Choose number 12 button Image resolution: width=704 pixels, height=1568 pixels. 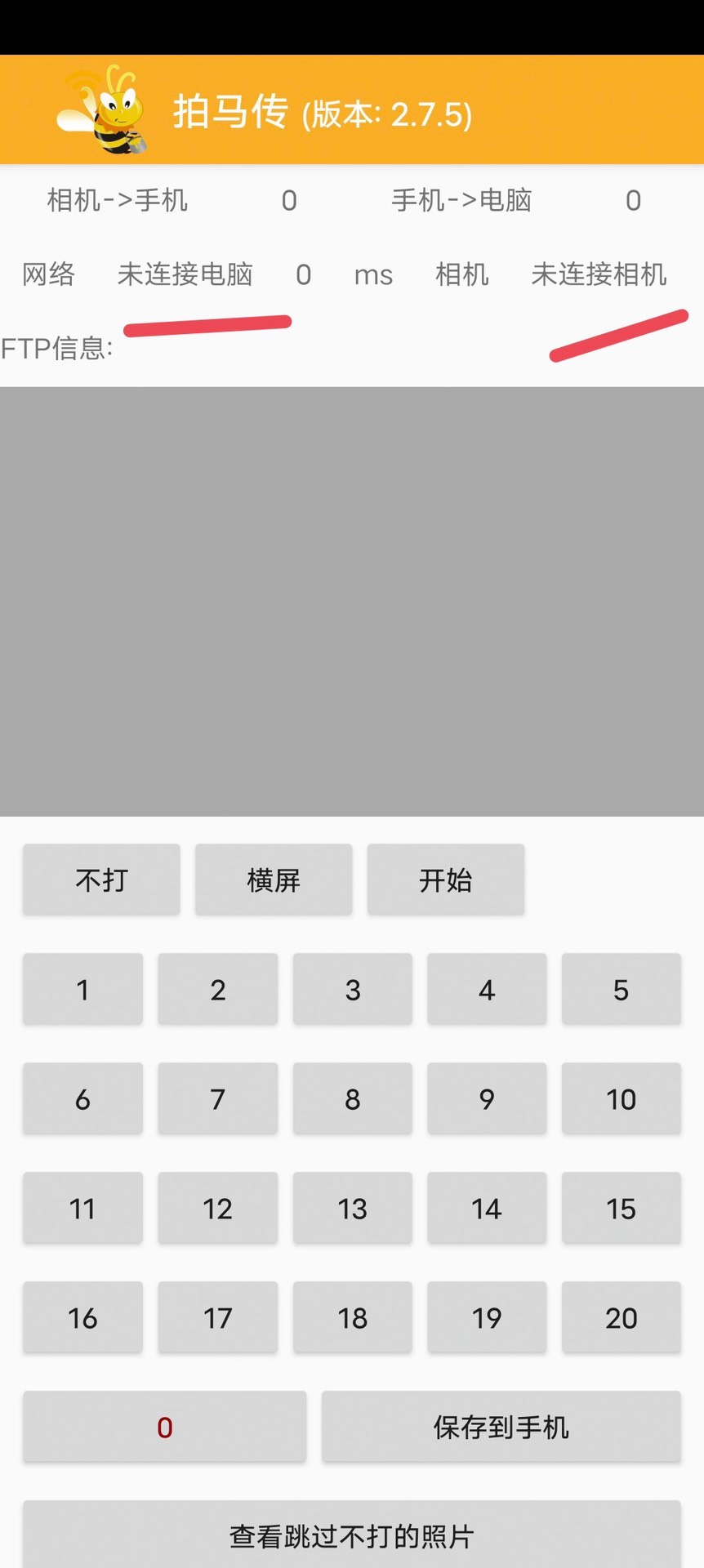(x=217, y=1208)
